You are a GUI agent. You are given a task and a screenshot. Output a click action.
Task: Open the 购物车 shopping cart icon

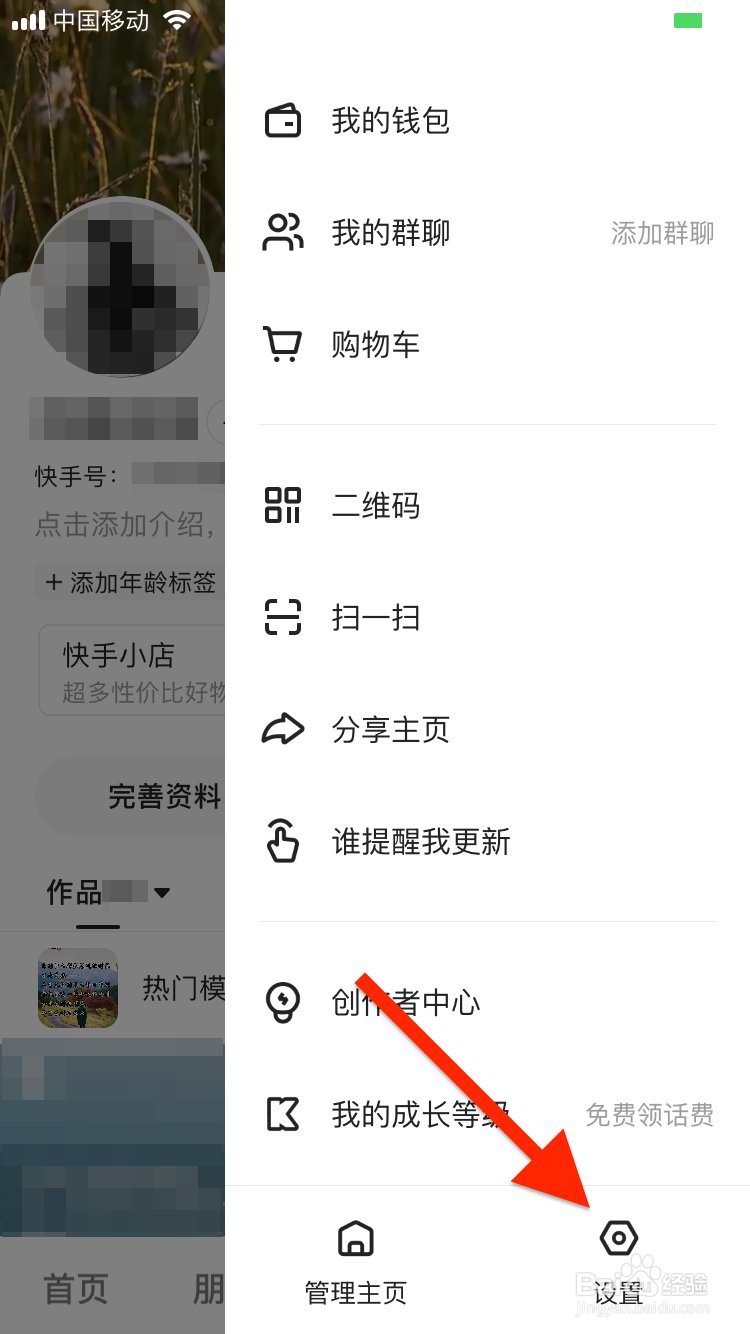[283, 344]
